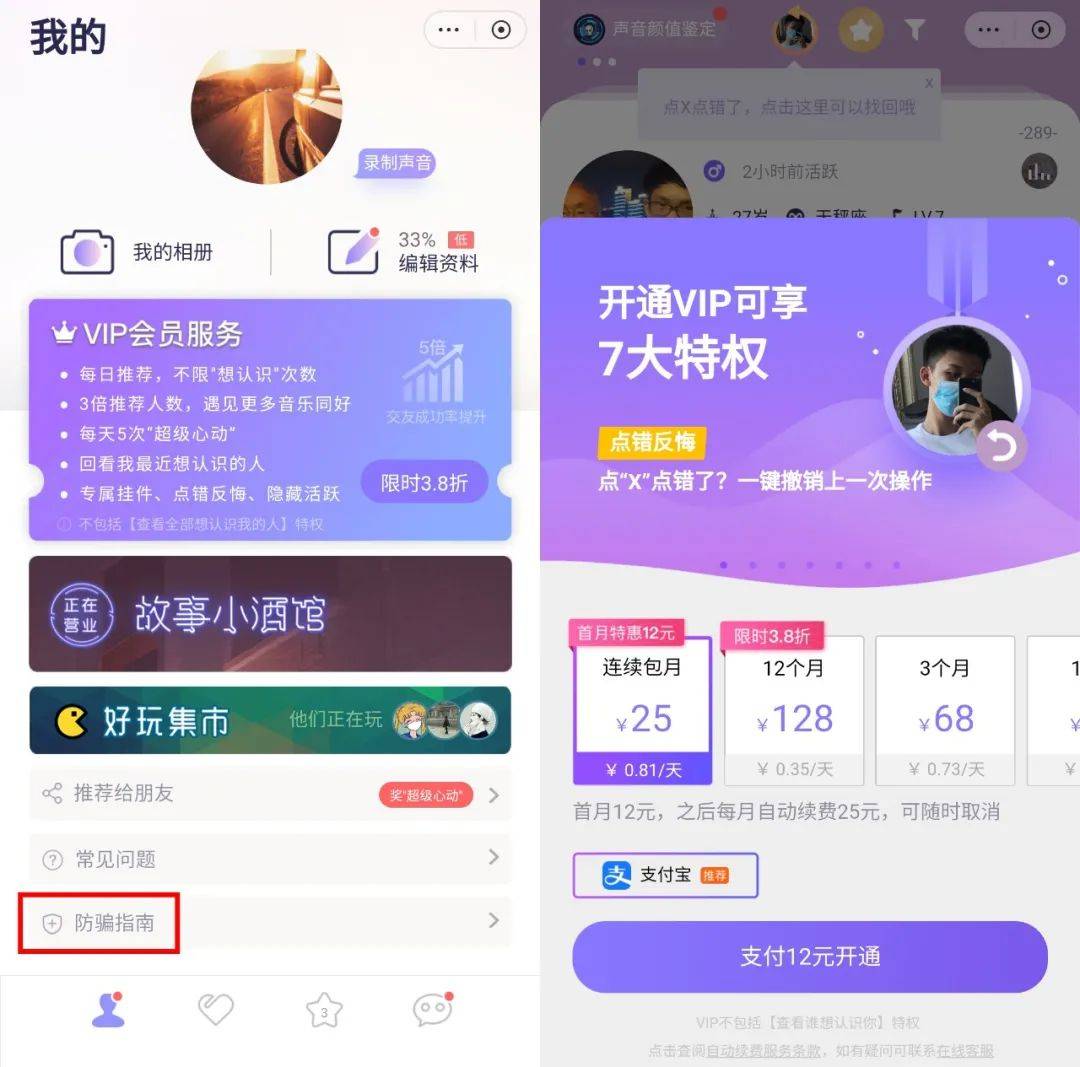Choose 支付宝 as payment method

tap(665, 875)
